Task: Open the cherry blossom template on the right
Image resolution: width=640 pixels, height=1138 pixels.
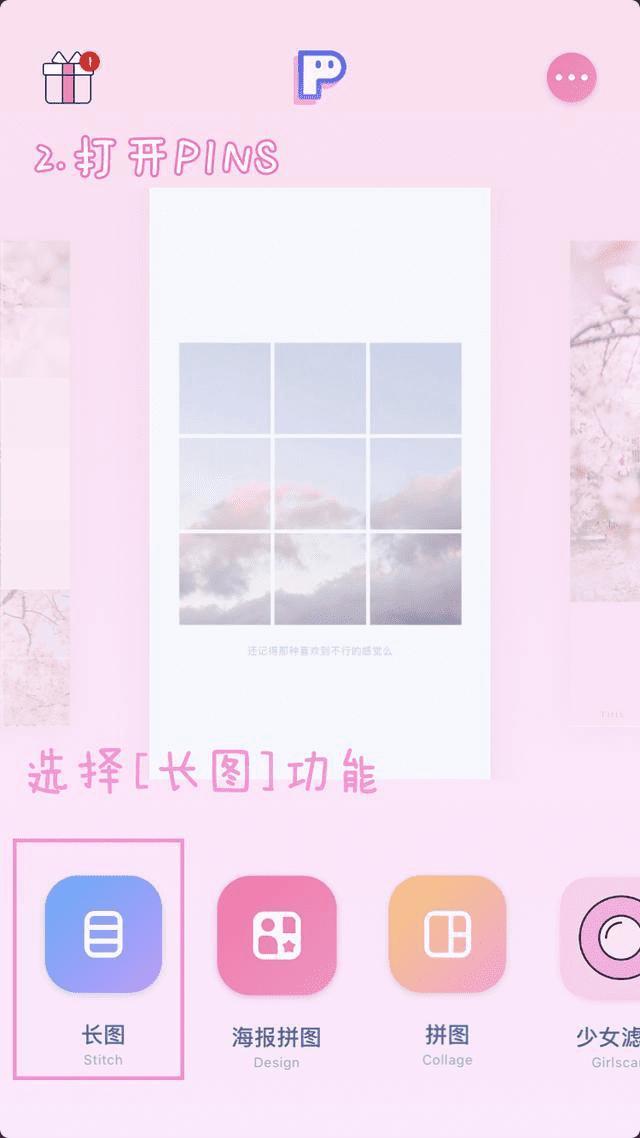Action: point(604,480)
